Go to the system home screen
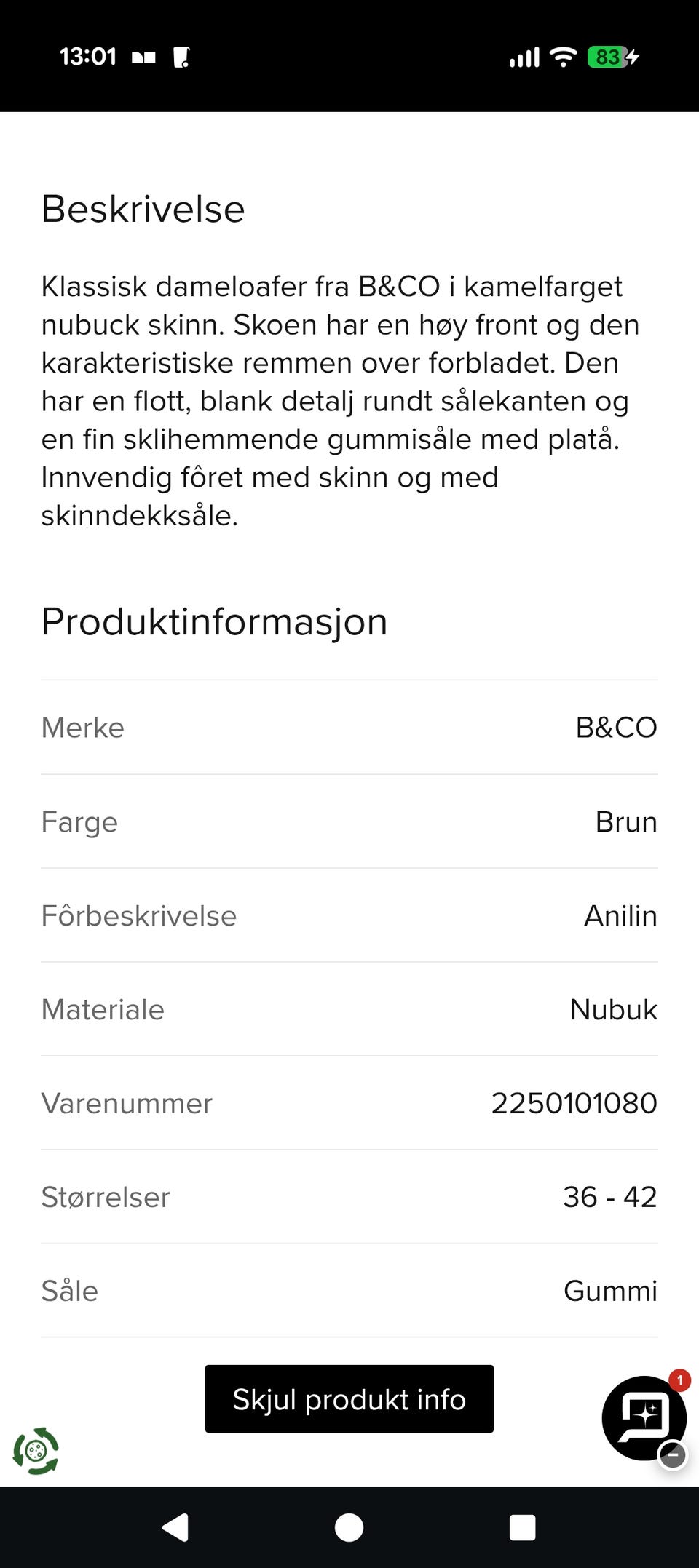The width and height of the screenshot is (699, 1568). 349,1527
